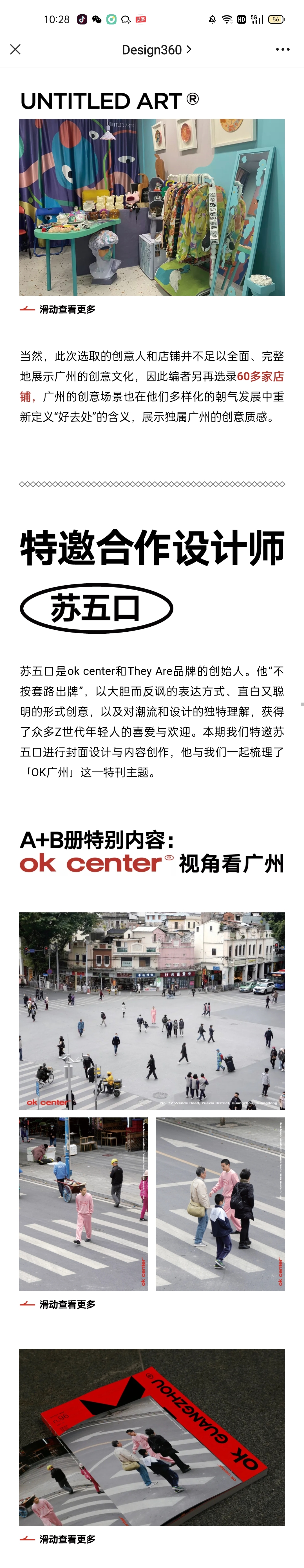Open the UNTITLED ART store photo
The image size is (304, 1568).
tap(152, 208)
